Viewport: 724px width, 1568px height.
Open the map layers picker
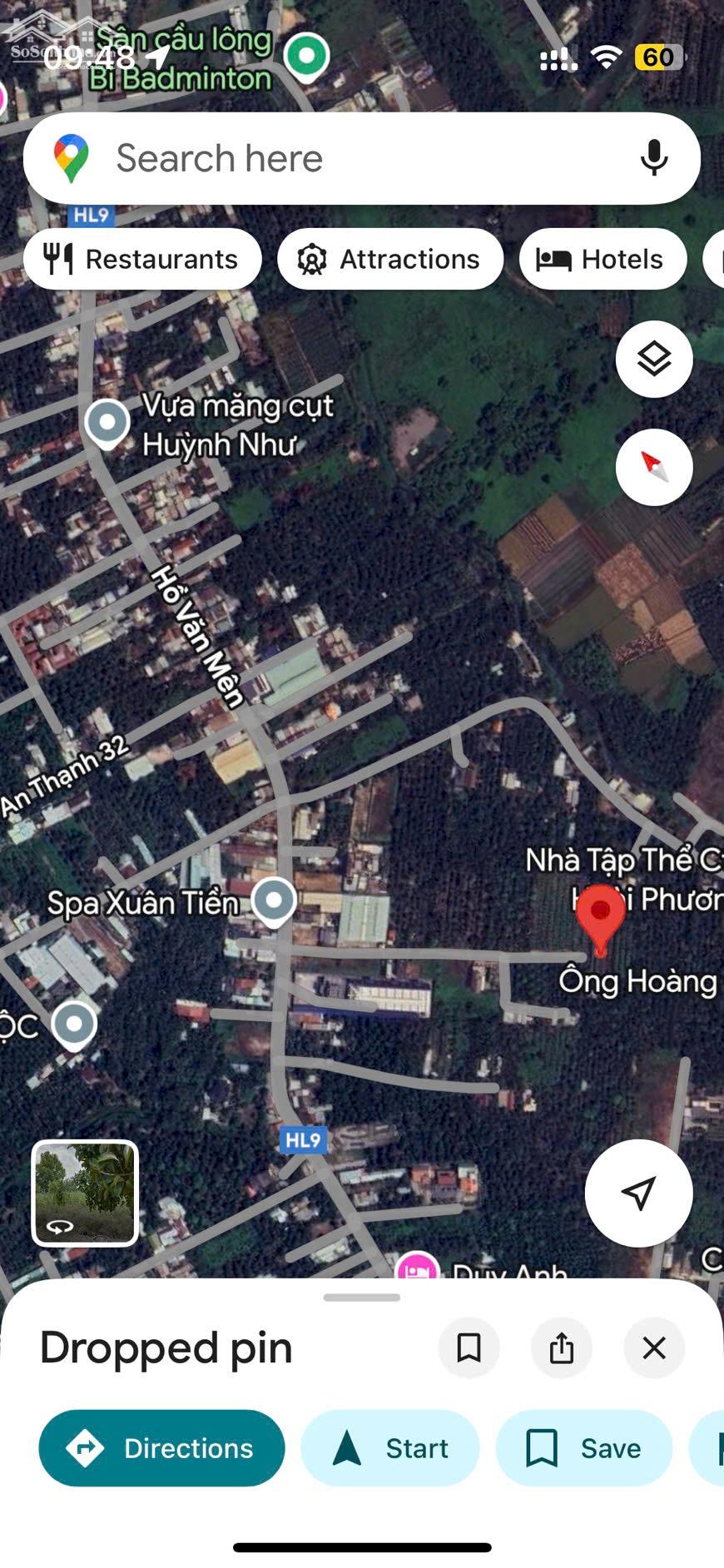pyautogui.click(x=654, y=359)
